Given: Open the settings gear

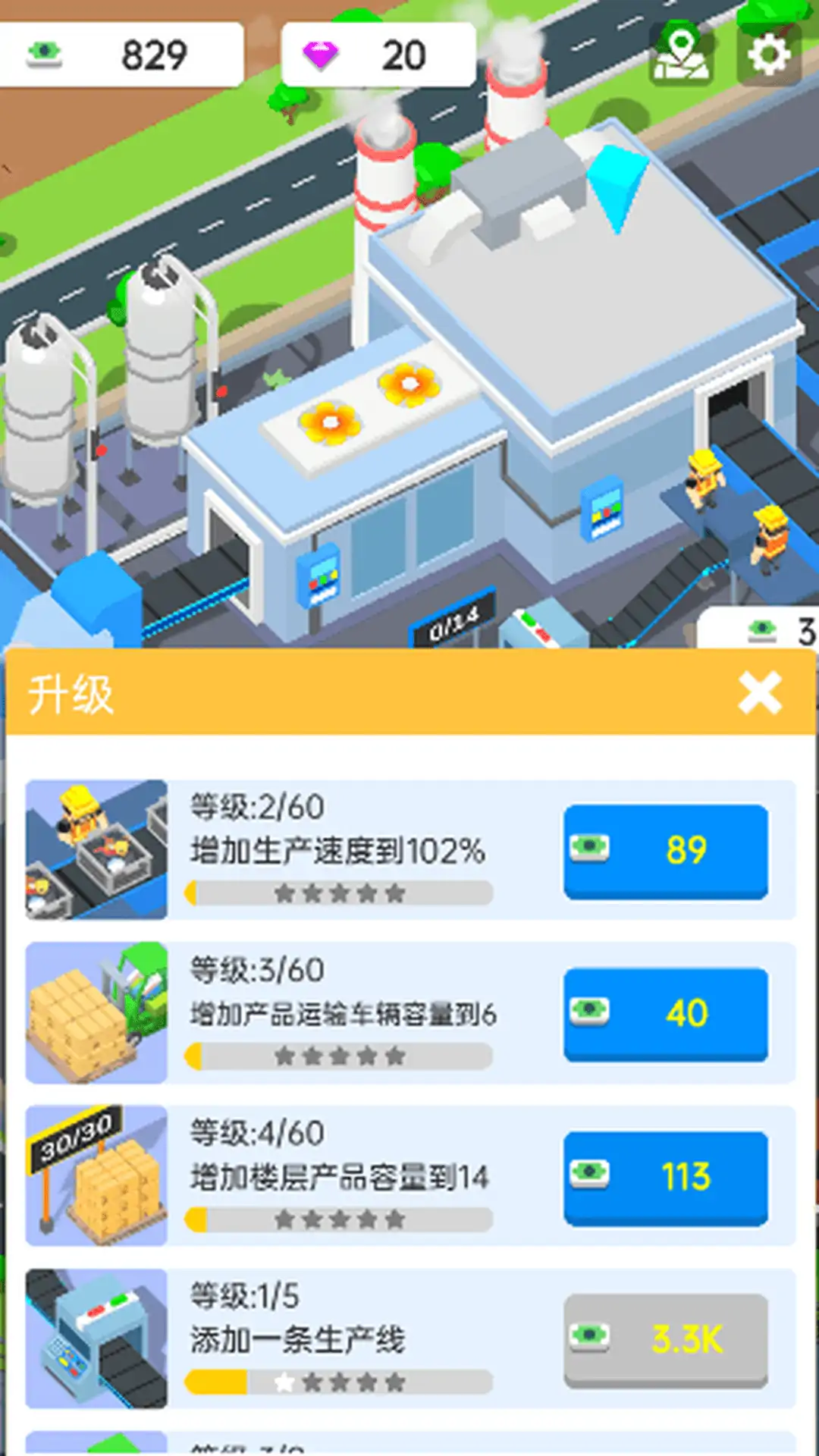Looking at the screenshot, I should point(769,55).
